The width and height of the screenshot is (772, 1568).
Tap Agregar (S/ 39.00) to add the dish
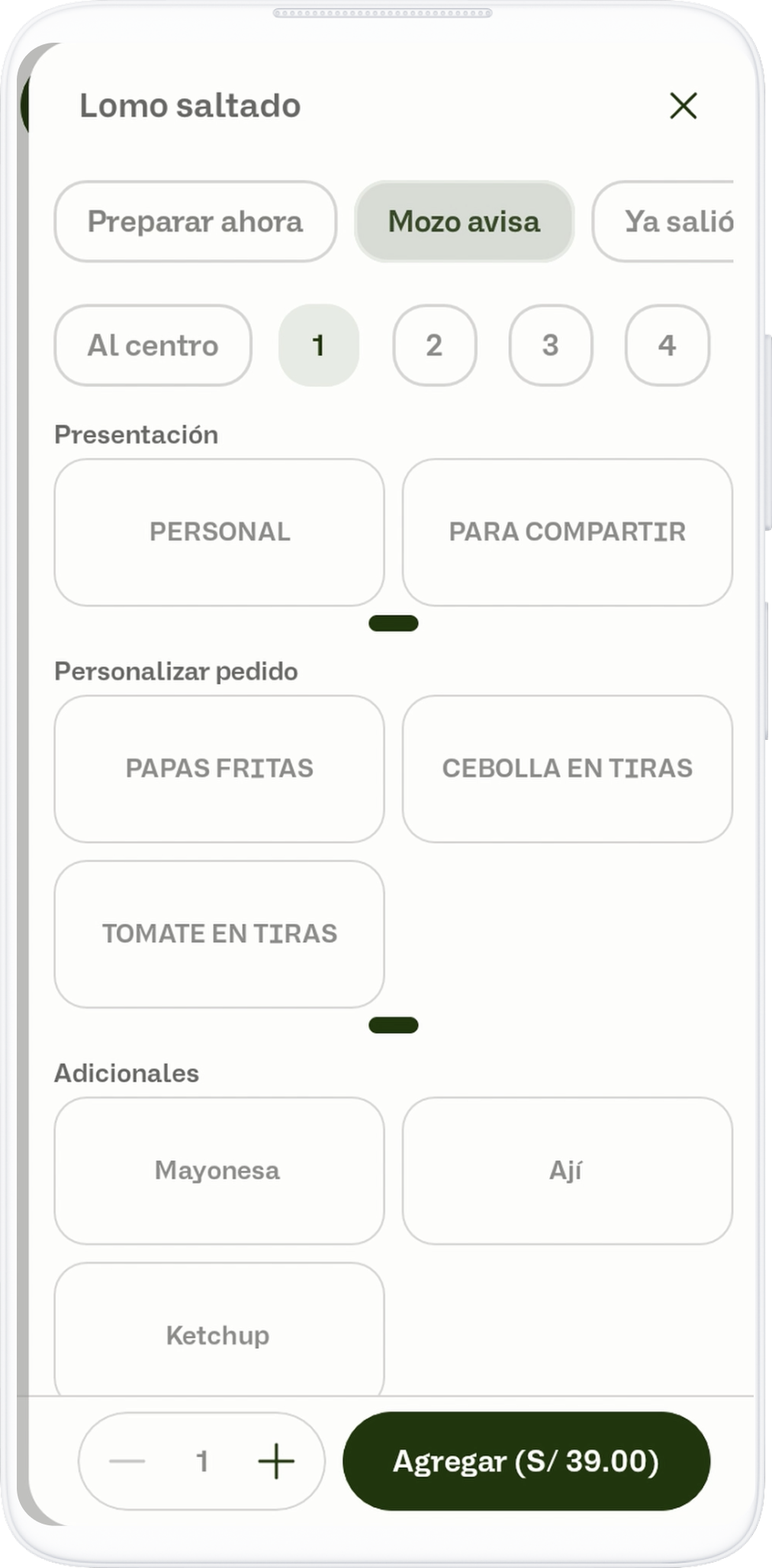[526, 1461]
